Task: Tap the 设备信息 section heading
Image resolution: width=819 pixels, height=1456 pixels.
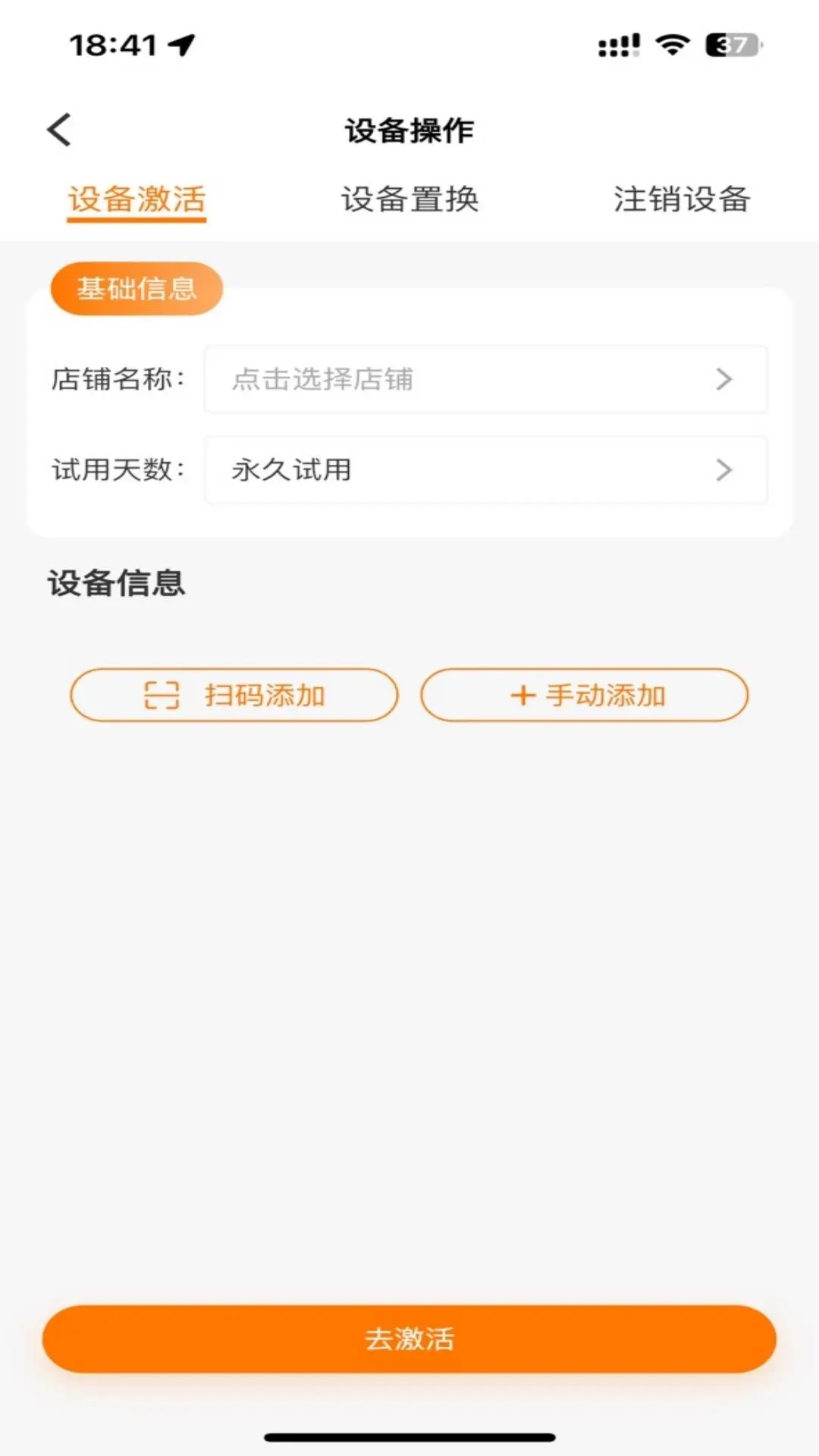Action: 115,584
